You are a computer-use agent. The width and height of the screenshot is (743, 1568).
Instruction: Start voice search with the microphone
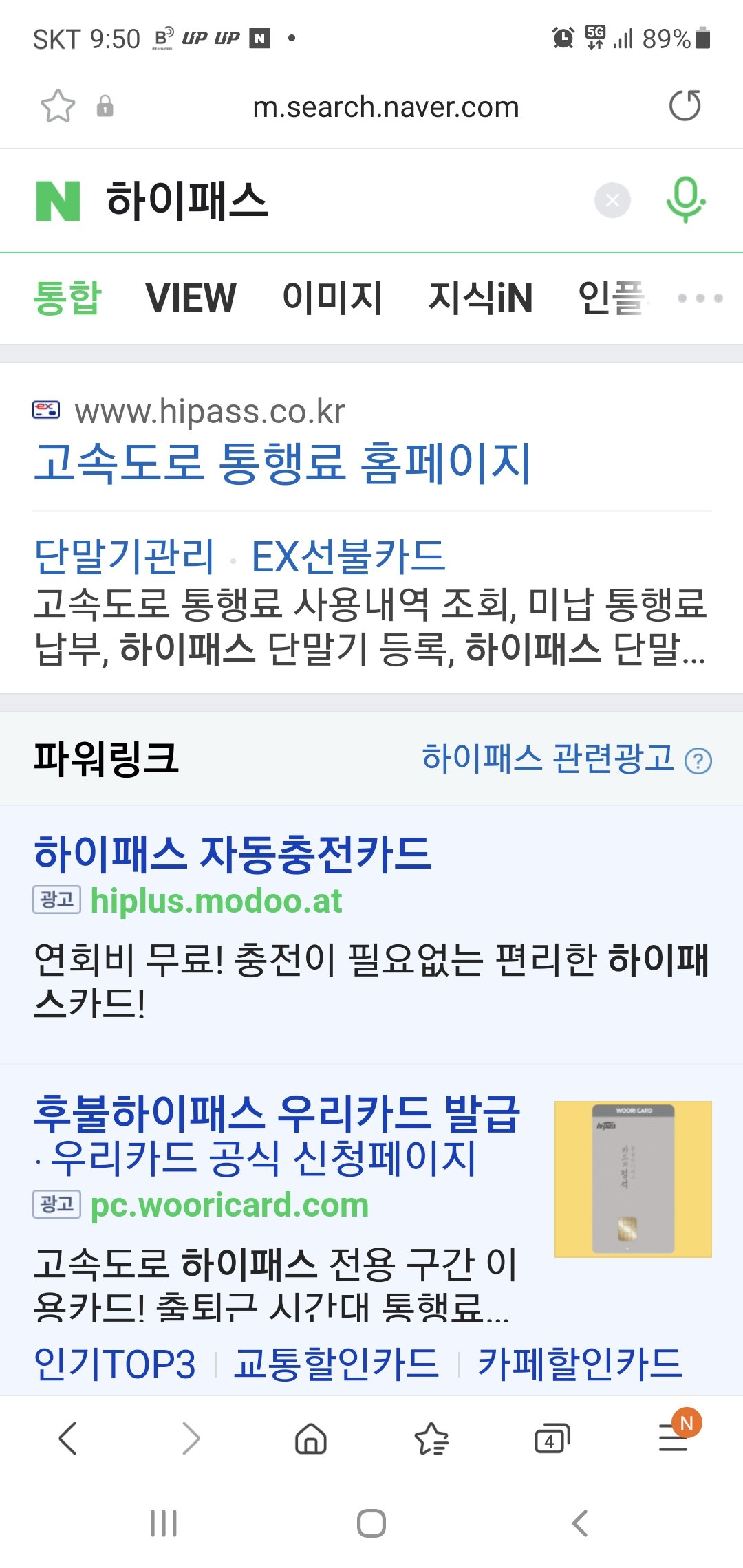point(685,199)
